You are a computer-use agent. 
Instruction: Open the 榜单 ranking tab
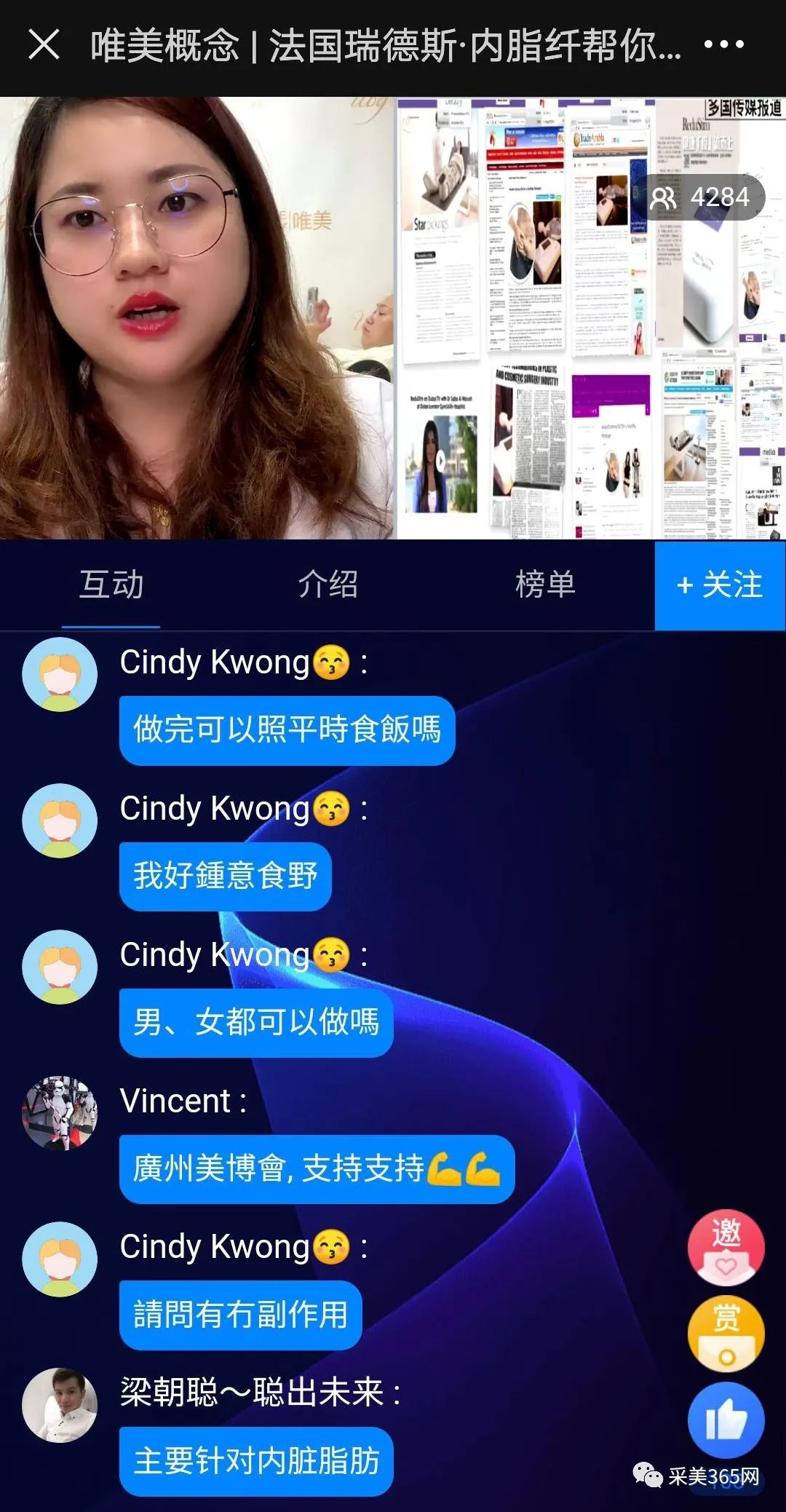coord(545,585)
